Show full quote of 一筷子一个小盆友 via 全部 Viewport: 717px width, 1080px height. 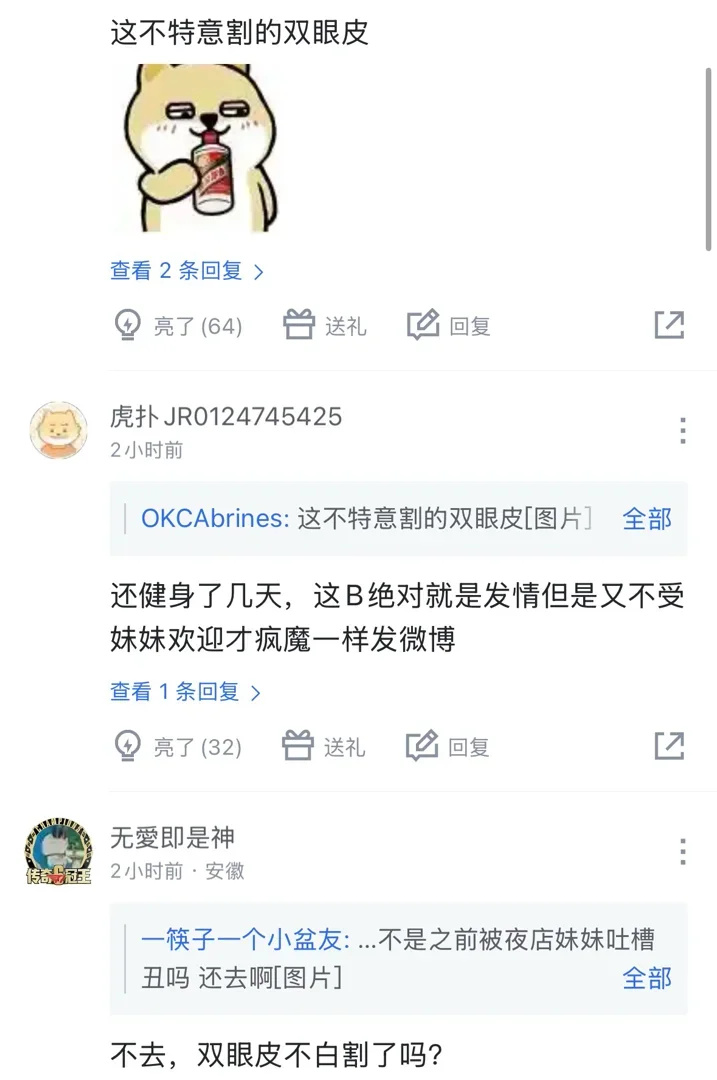click(x=647, y=978)
